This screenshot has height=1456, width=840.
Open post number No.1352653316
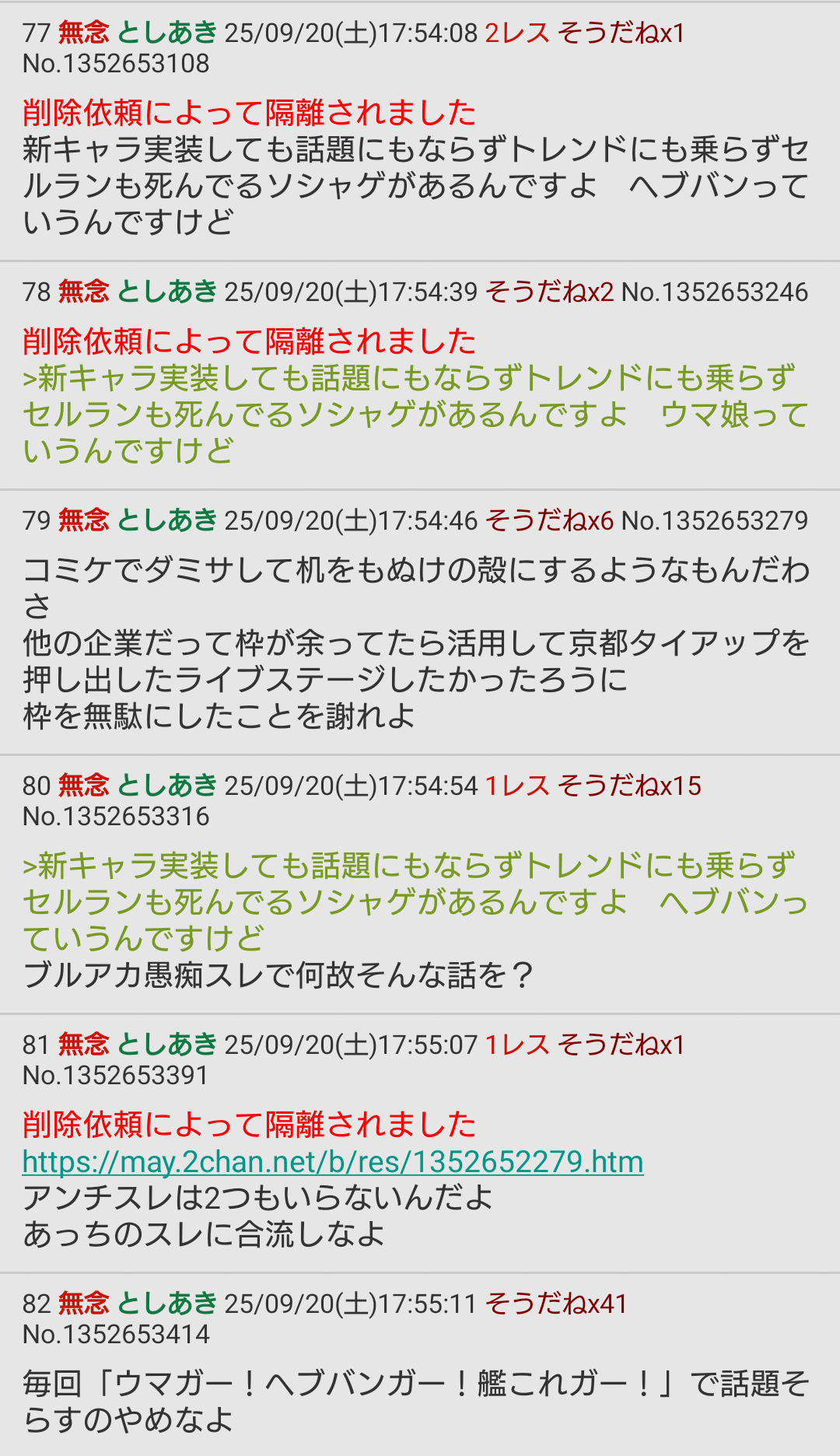[116, 817]
